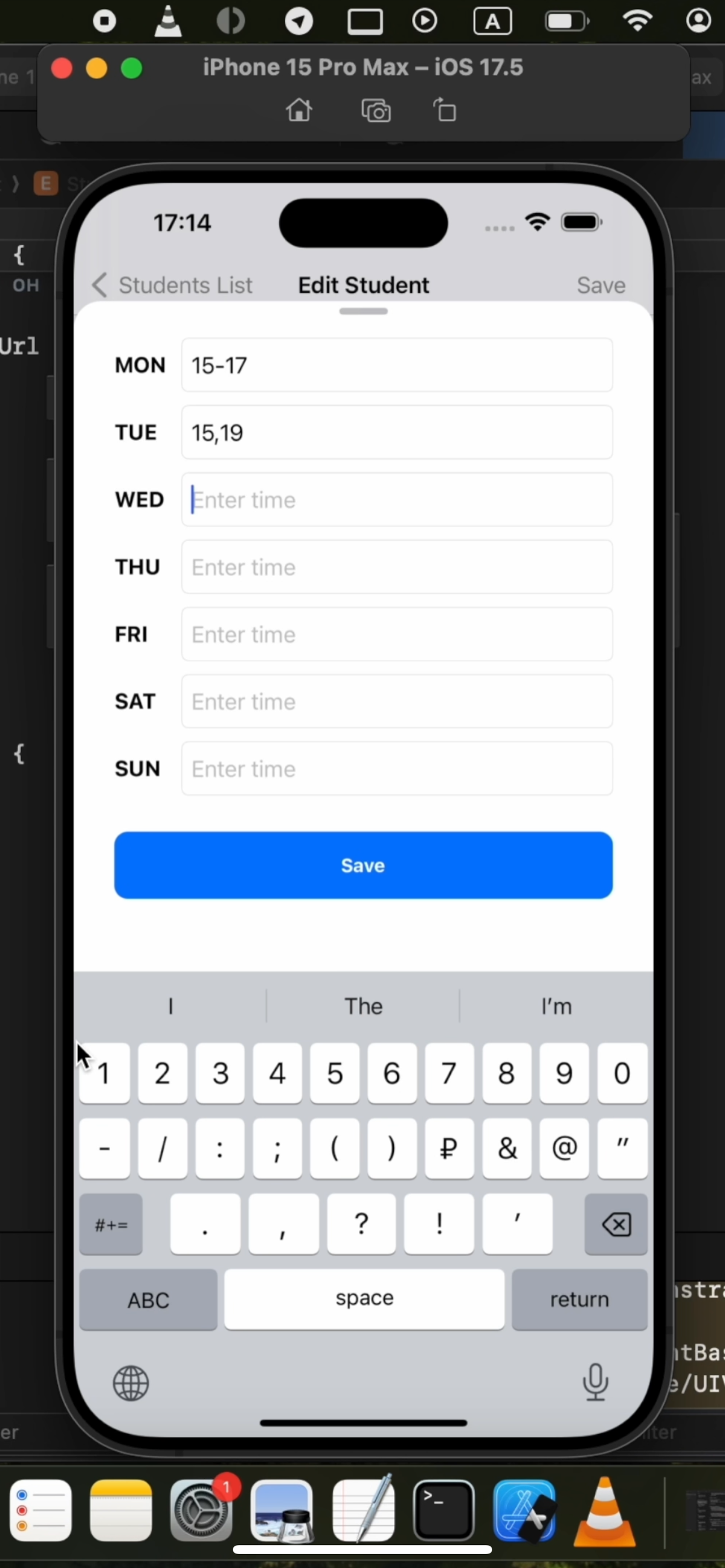Tap the blue Save button
This screenshot has width=725, height=1568.
363,866
